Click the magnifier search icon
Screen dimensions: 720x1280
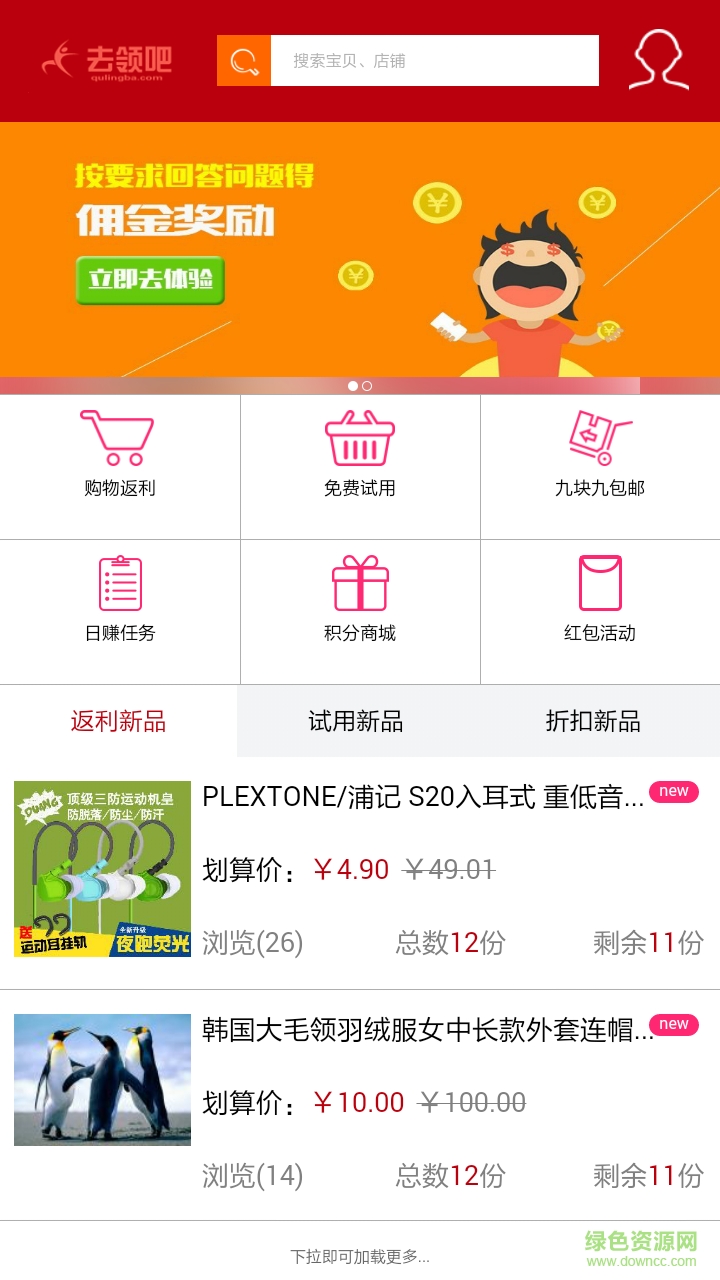coord(243,60)
